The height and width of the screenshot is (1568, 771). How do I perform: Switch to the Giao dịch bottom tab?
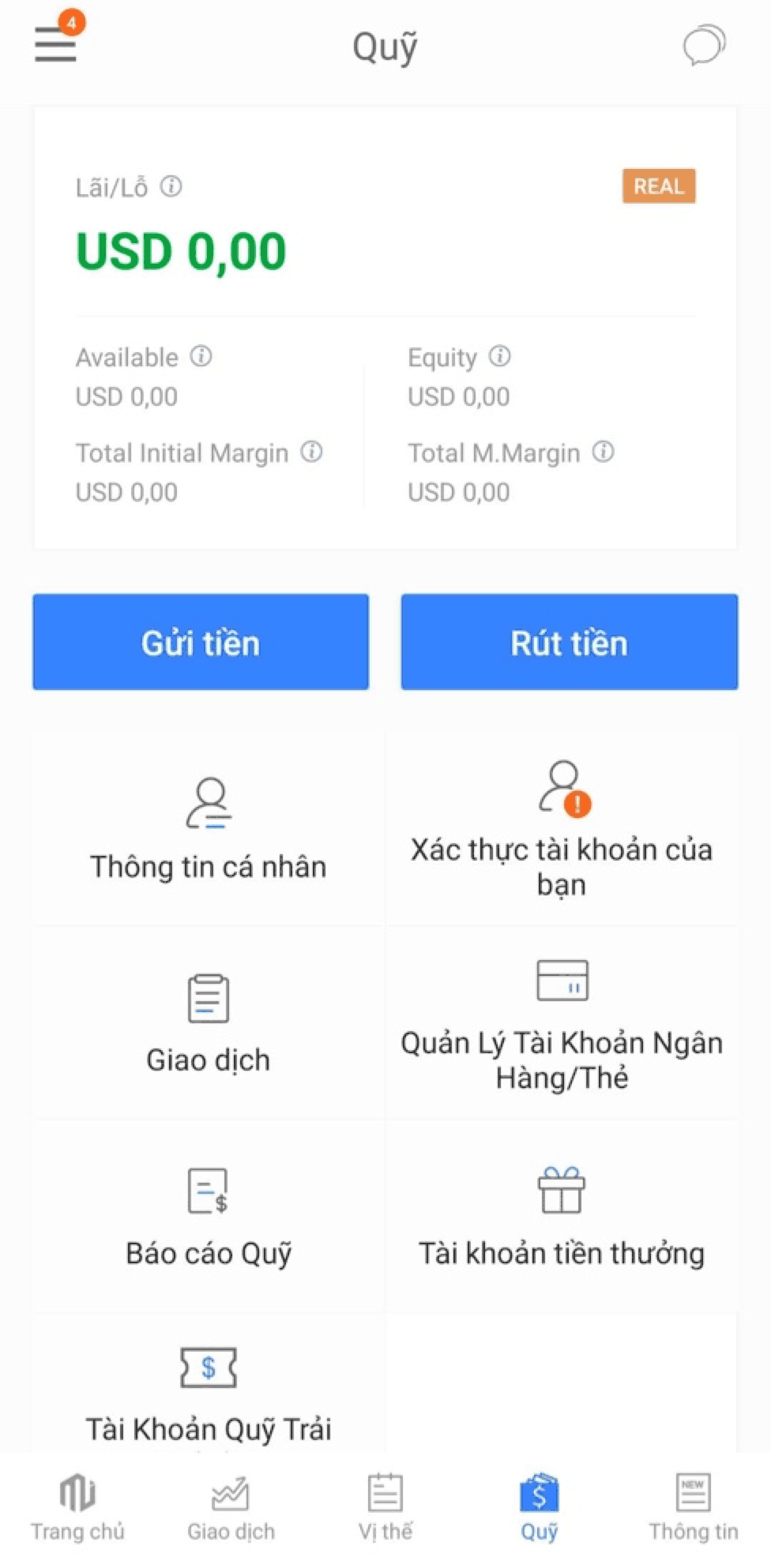[231, 1506]
